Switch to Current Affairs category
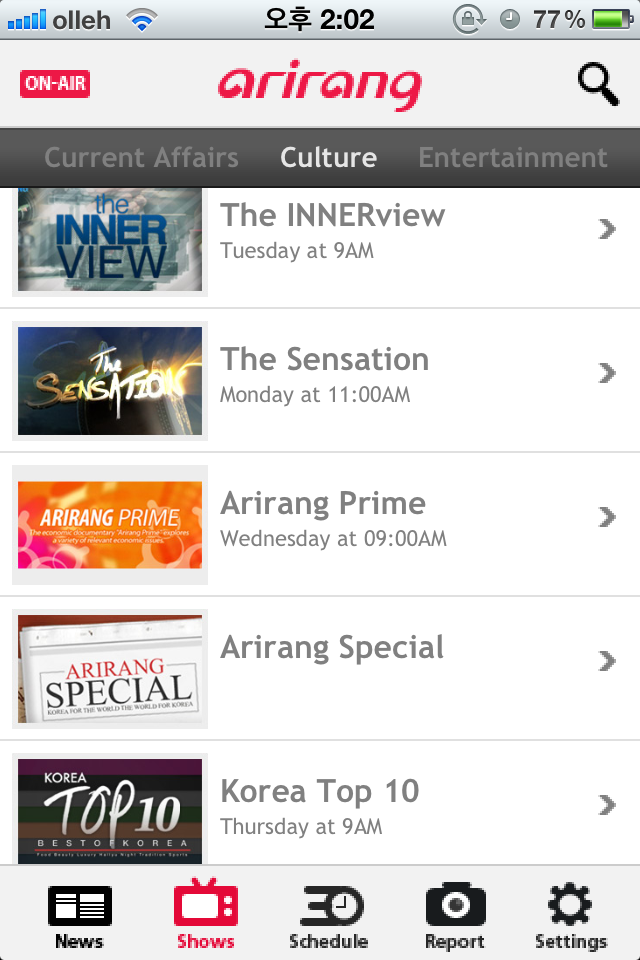 click(141, 158)
